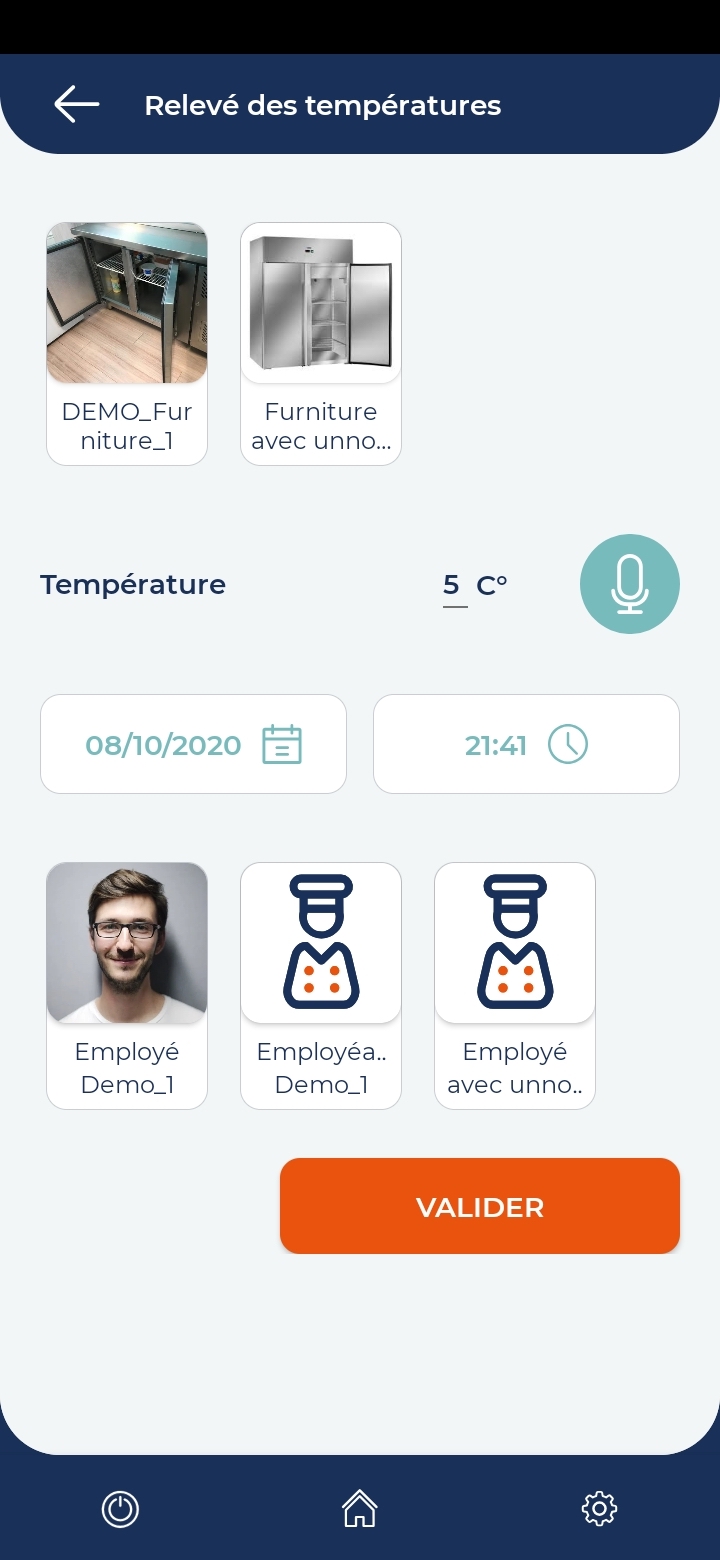Tap the power icon in bottom bar

click(120, 1509)
